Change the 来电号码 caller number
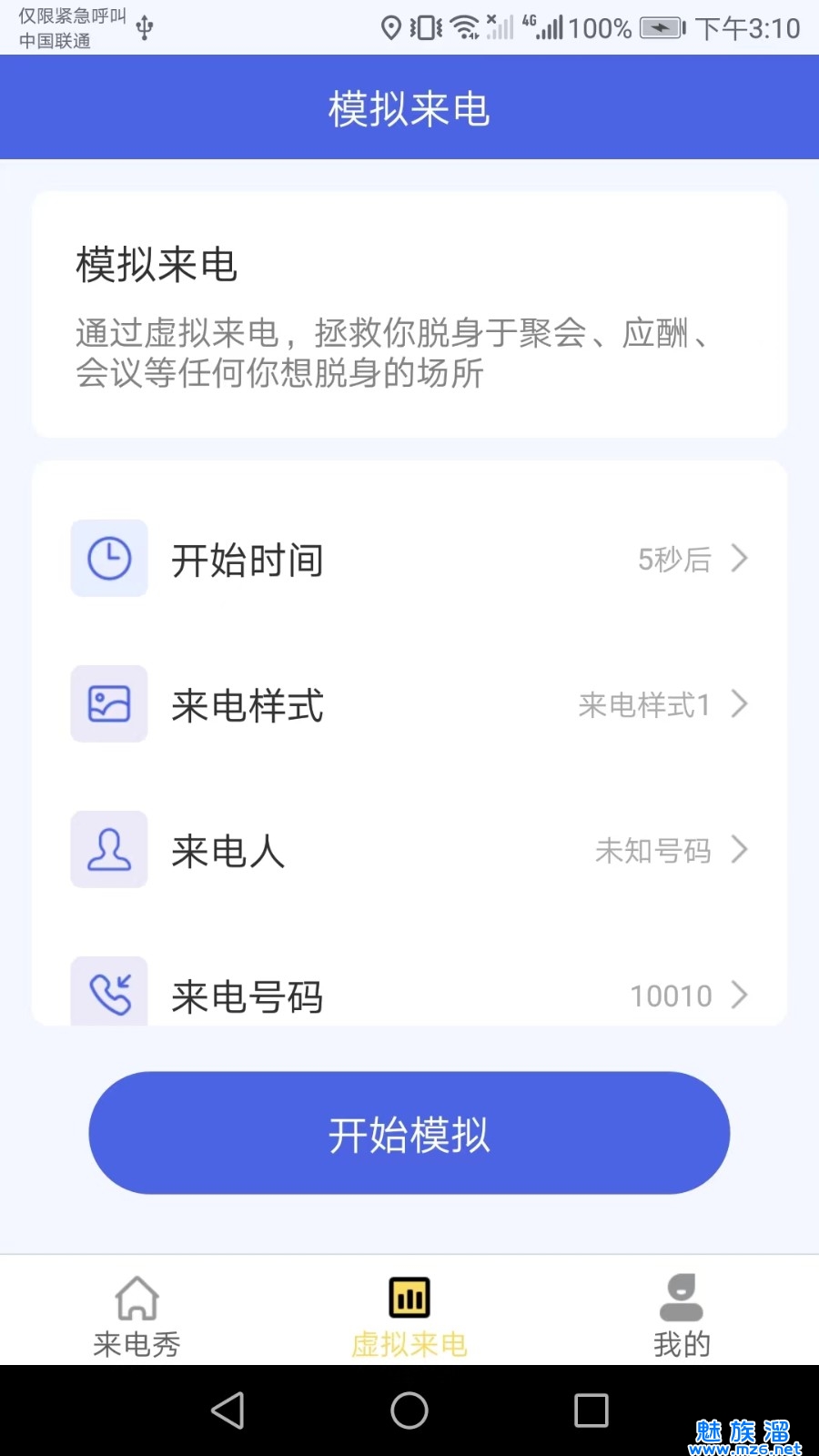The width and height of the screenshot is (819, 1456). [x=409, y=994]
